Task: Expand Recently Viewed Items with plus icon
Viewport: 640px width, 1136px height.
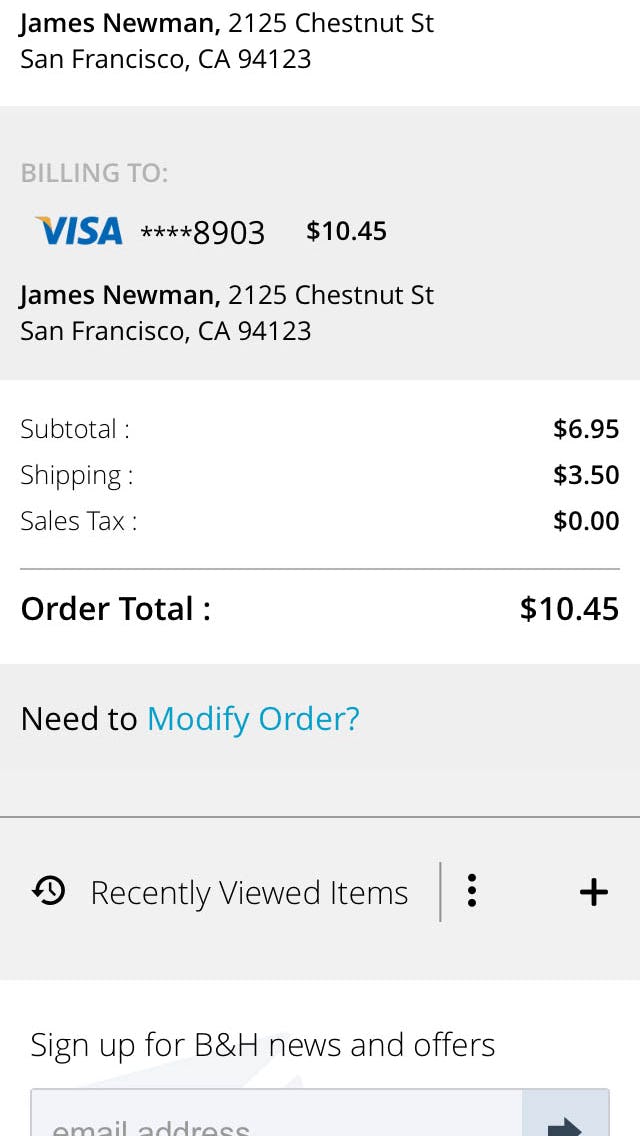Action: (x=594, y=892)
